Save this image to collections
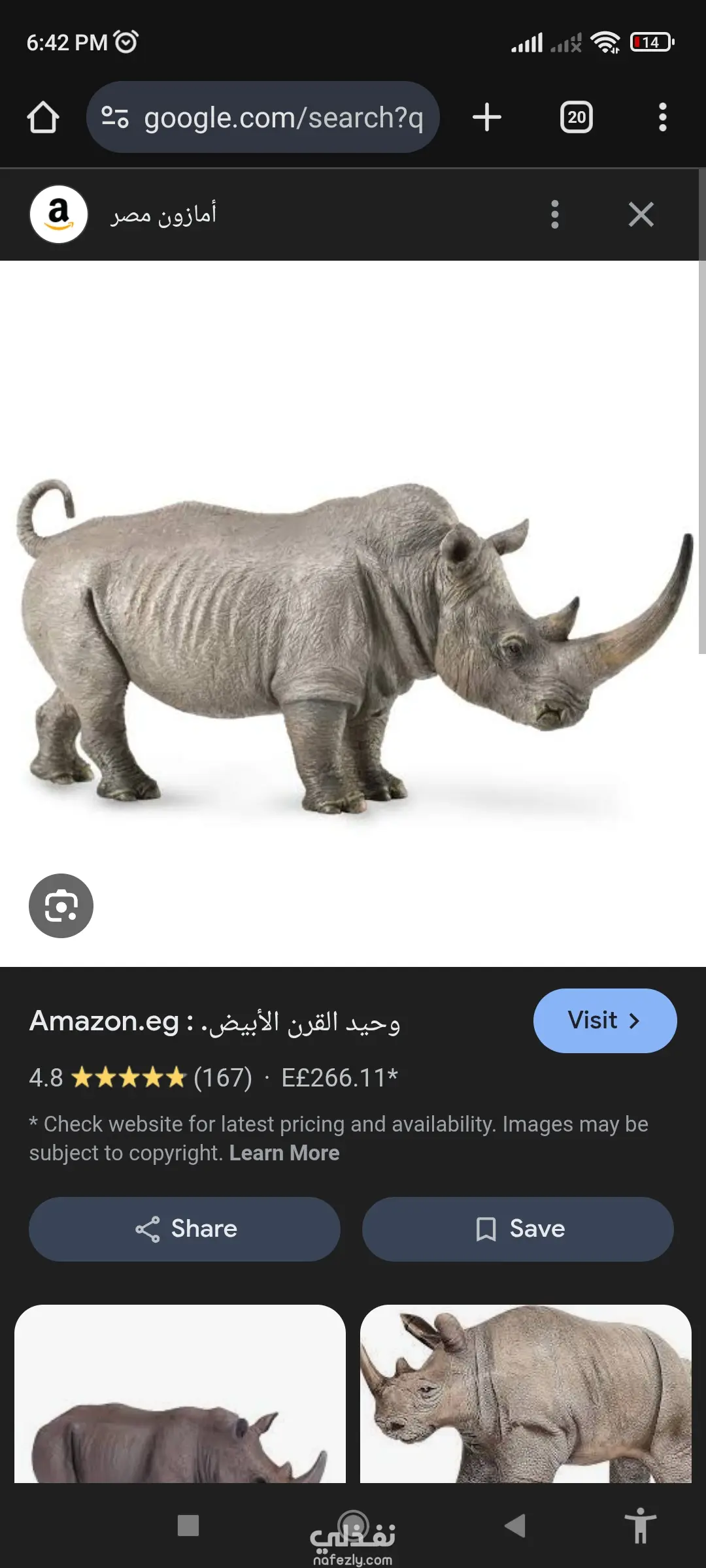The width and height of the screenshot is (706, 1568). 518,1229
